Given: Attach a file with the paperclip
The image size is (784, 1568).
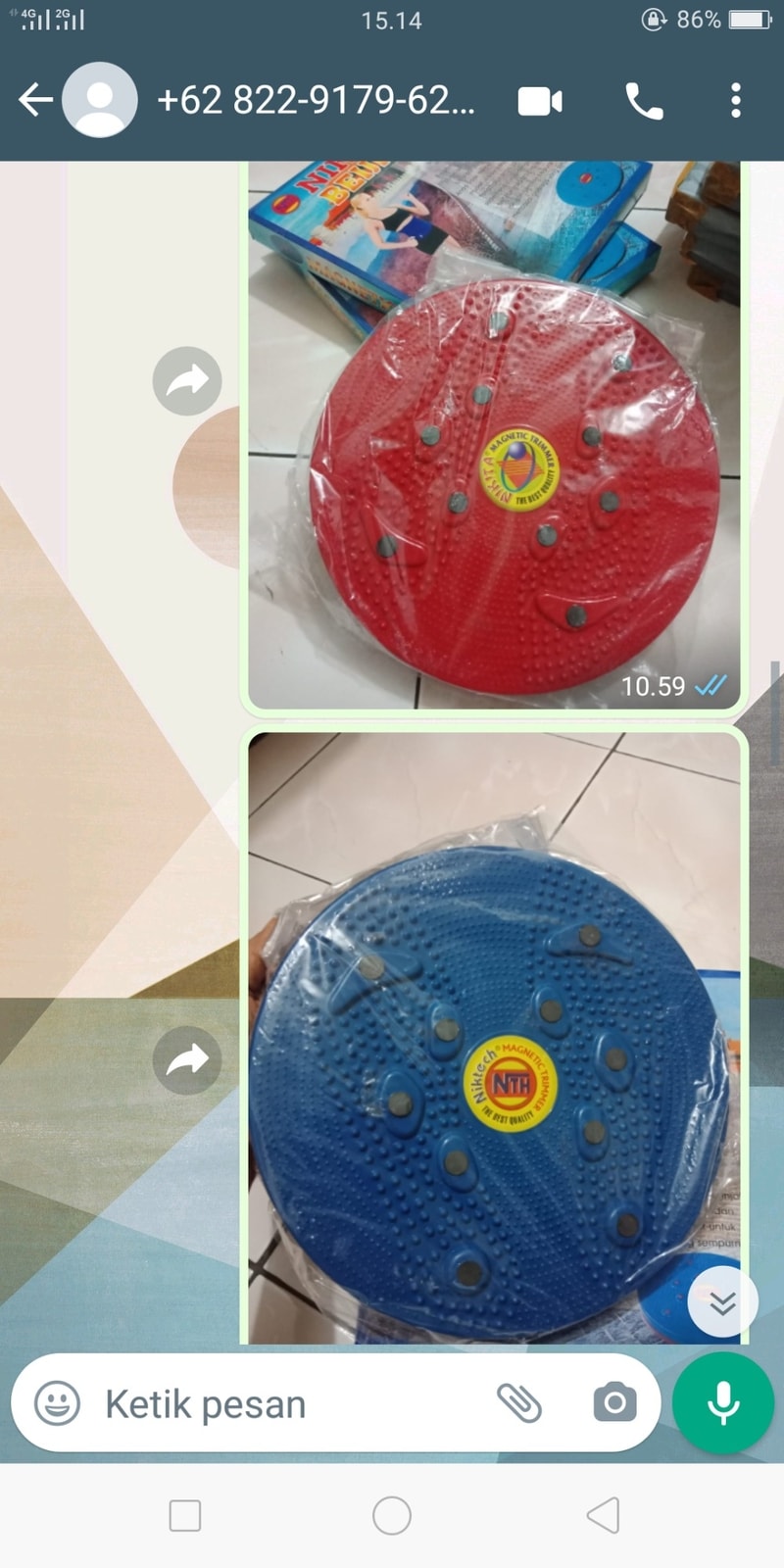Looking at the screenshot, I should 519,1403.
